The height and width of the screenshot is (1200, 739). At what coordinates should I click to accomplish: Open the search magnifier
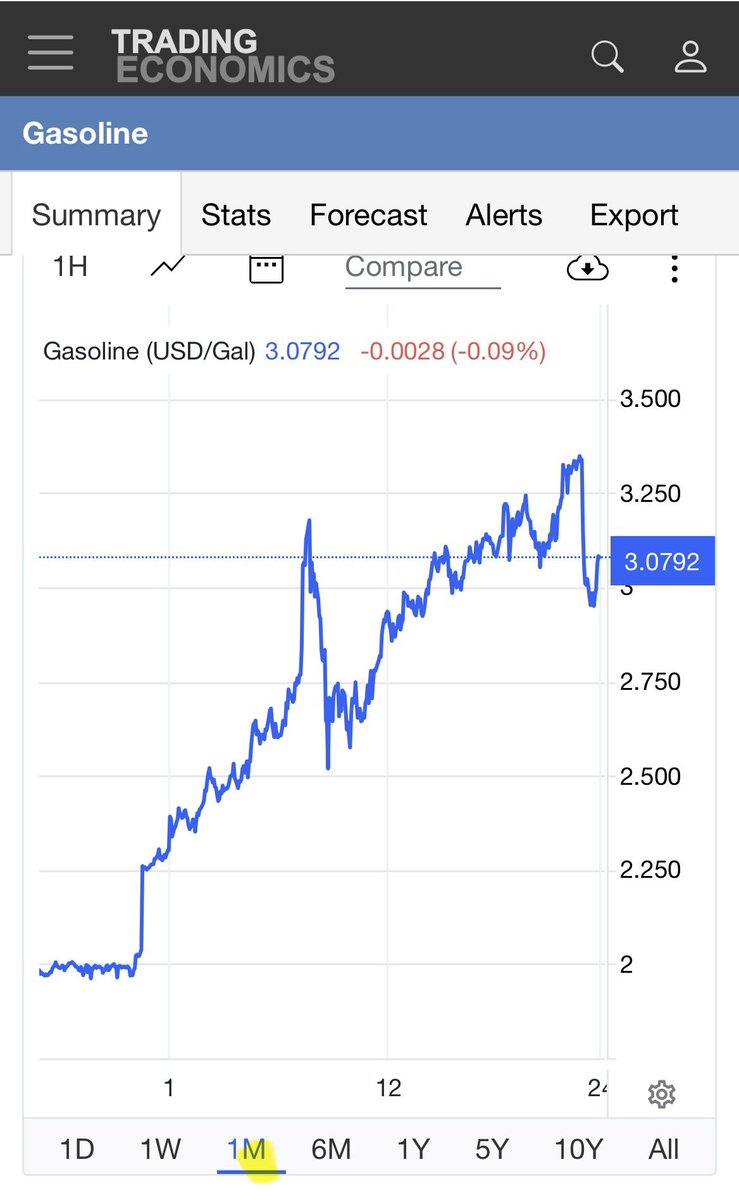[x=607, y=56]
